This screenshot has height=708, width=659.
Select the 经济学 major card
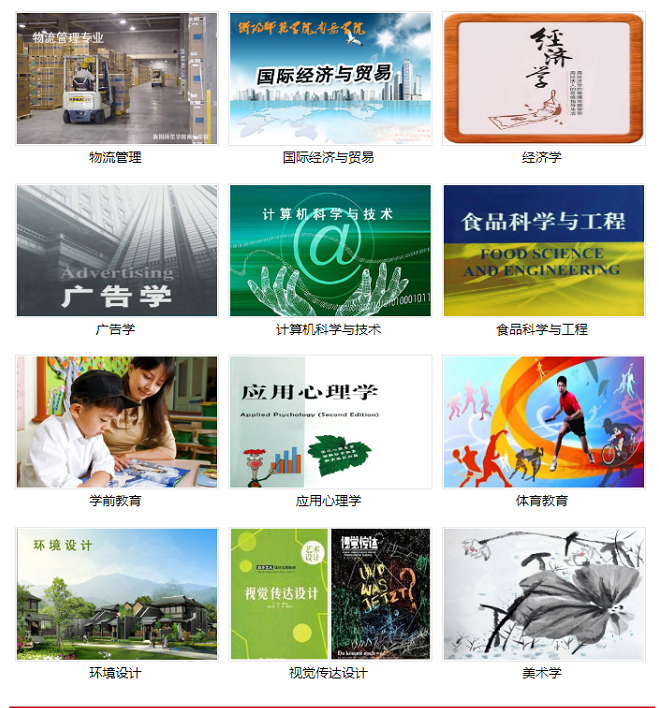pos(543,79)
